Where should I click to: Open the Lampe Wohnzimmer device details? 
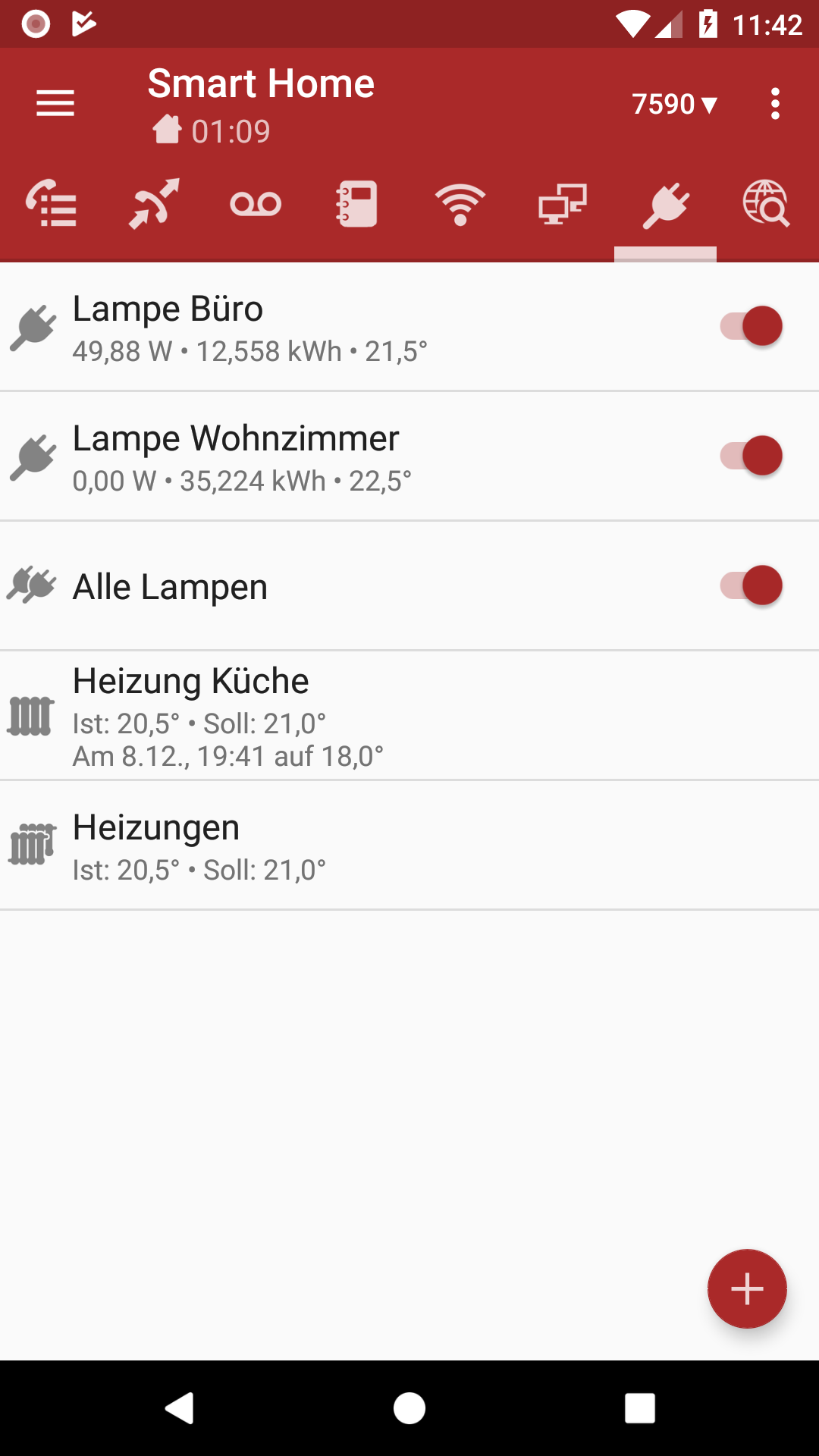point(303,457)
